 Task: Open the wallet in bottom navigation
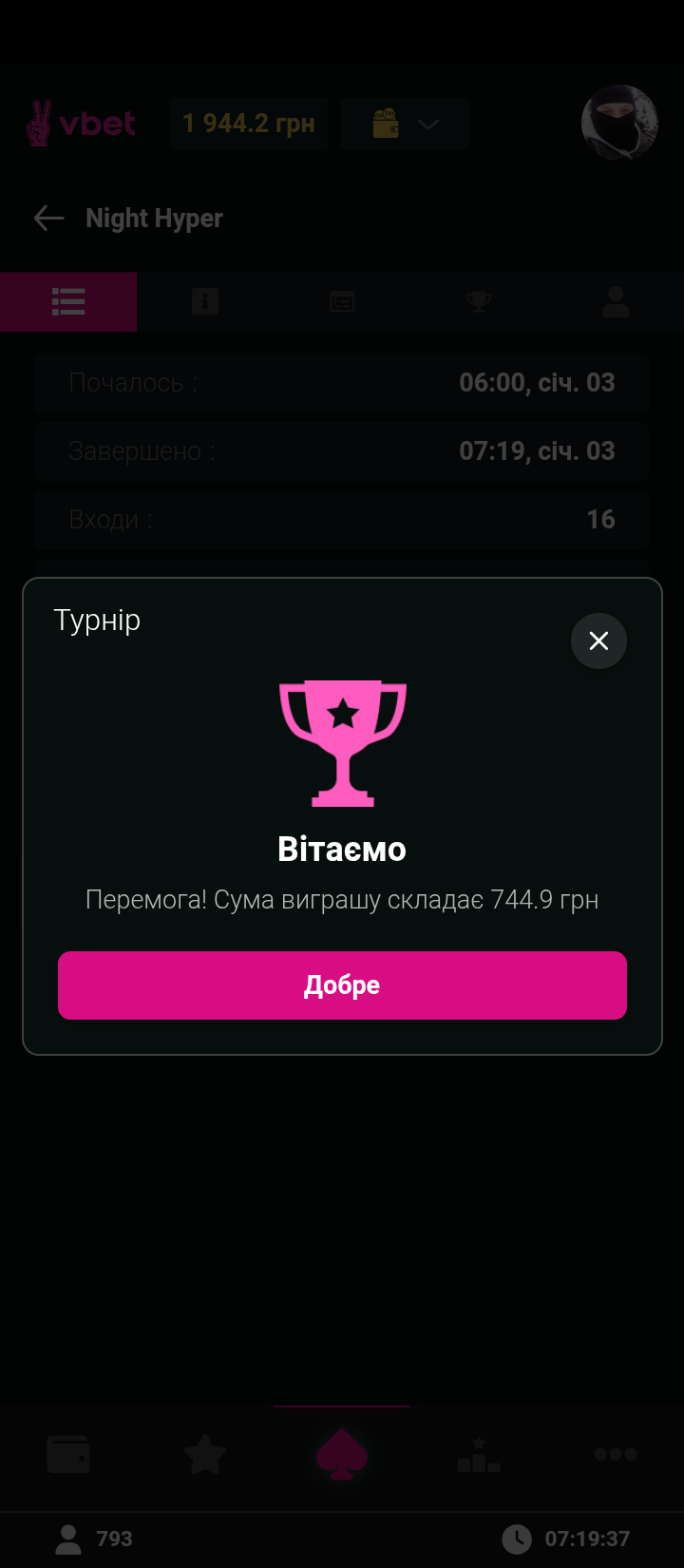point(68,1455)
